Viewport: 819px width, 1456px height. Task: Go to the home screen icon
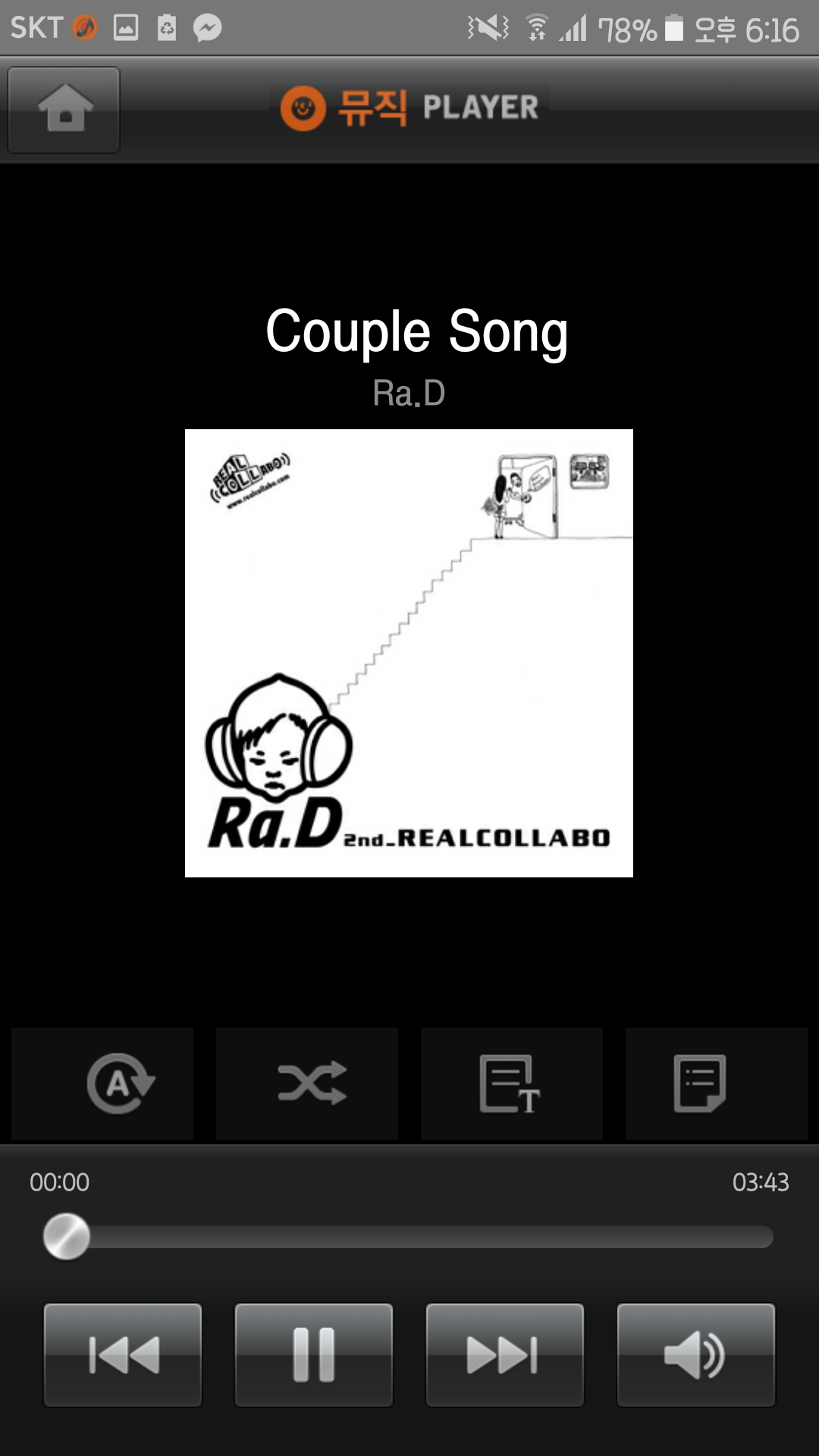64,110
